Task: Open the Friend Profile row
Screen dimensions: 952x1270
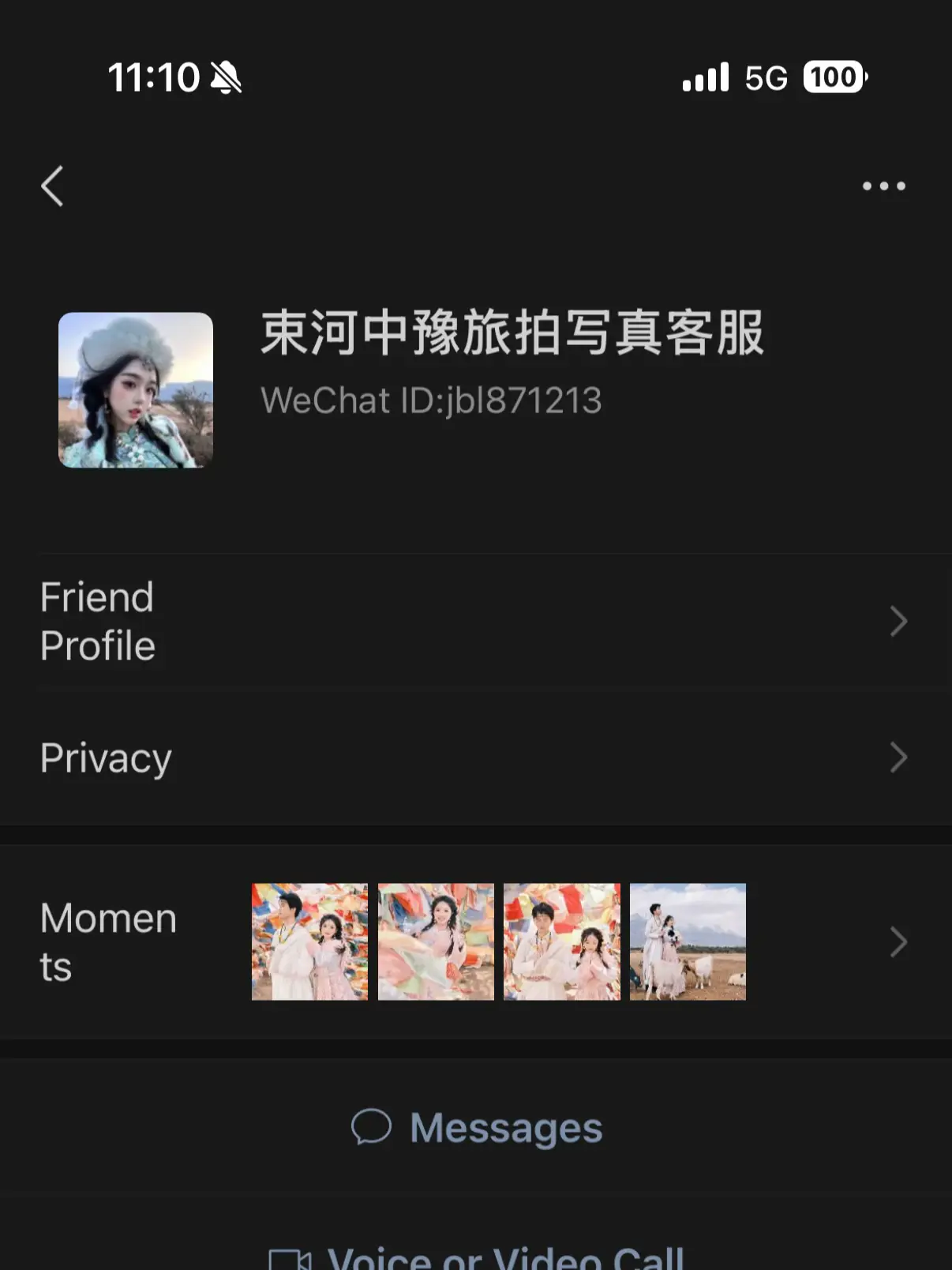Action: click(474, 622)
